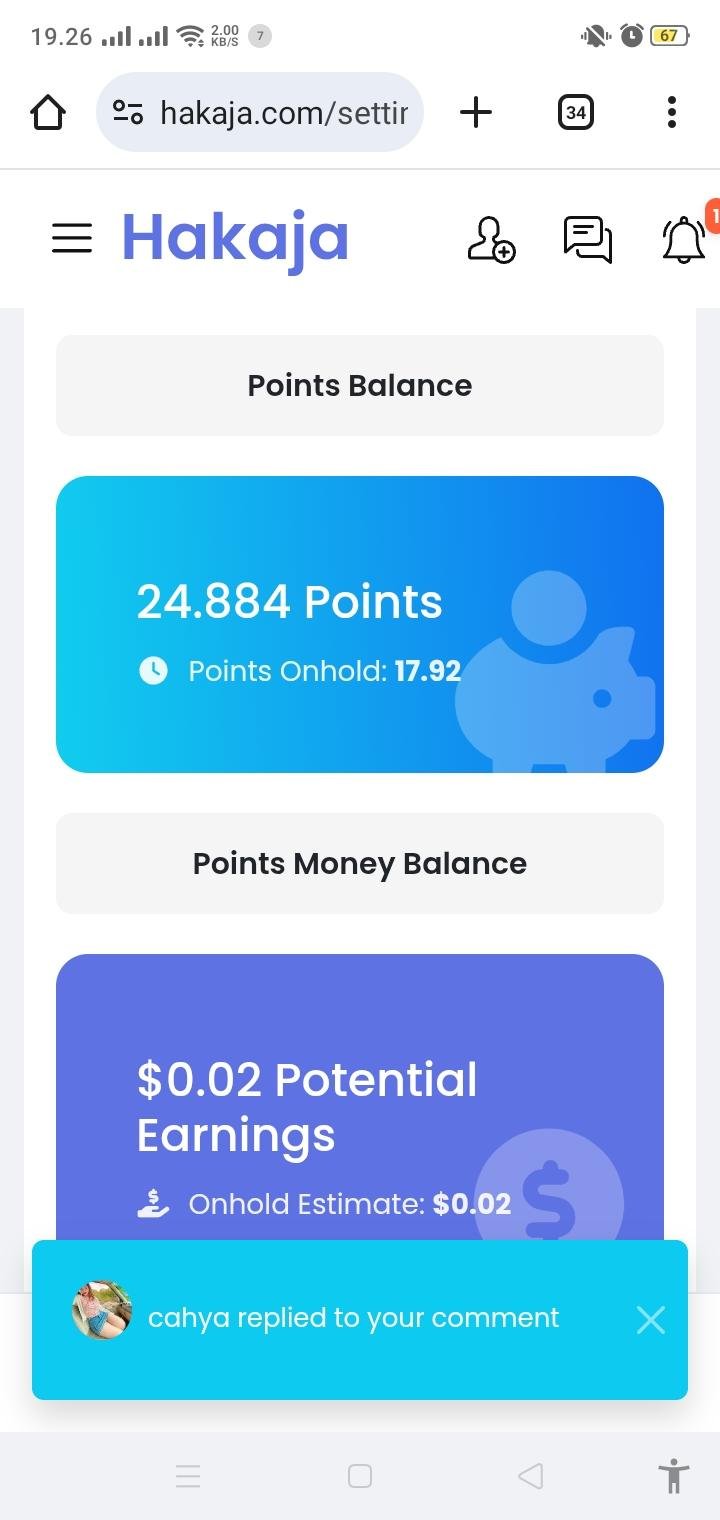Open a new browser tab
Viewport: 720px width, 1520px height.
pyautogui.click(x=476, y=112)
